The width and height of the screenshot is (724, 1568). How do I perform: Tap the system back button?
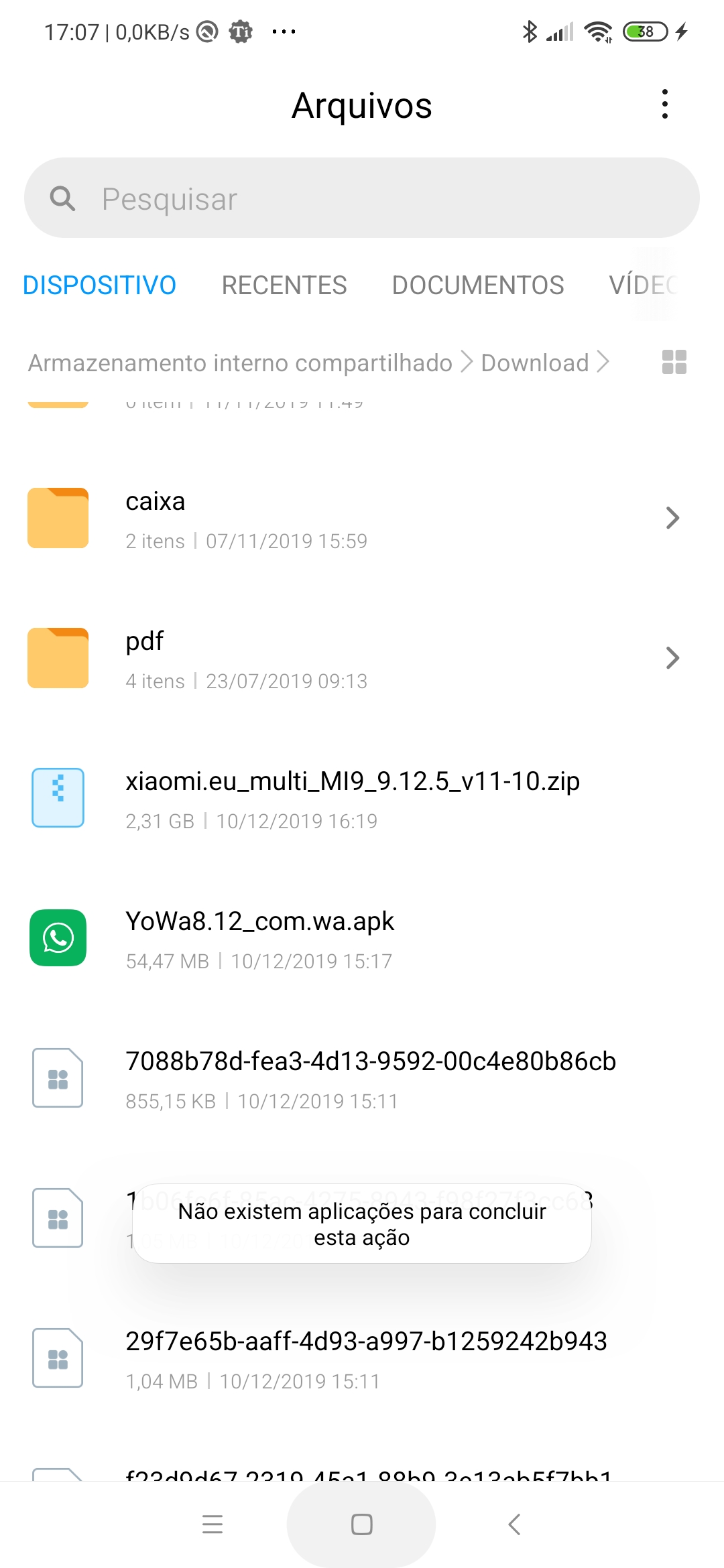pyautogui.click(x=514, y=1524)
